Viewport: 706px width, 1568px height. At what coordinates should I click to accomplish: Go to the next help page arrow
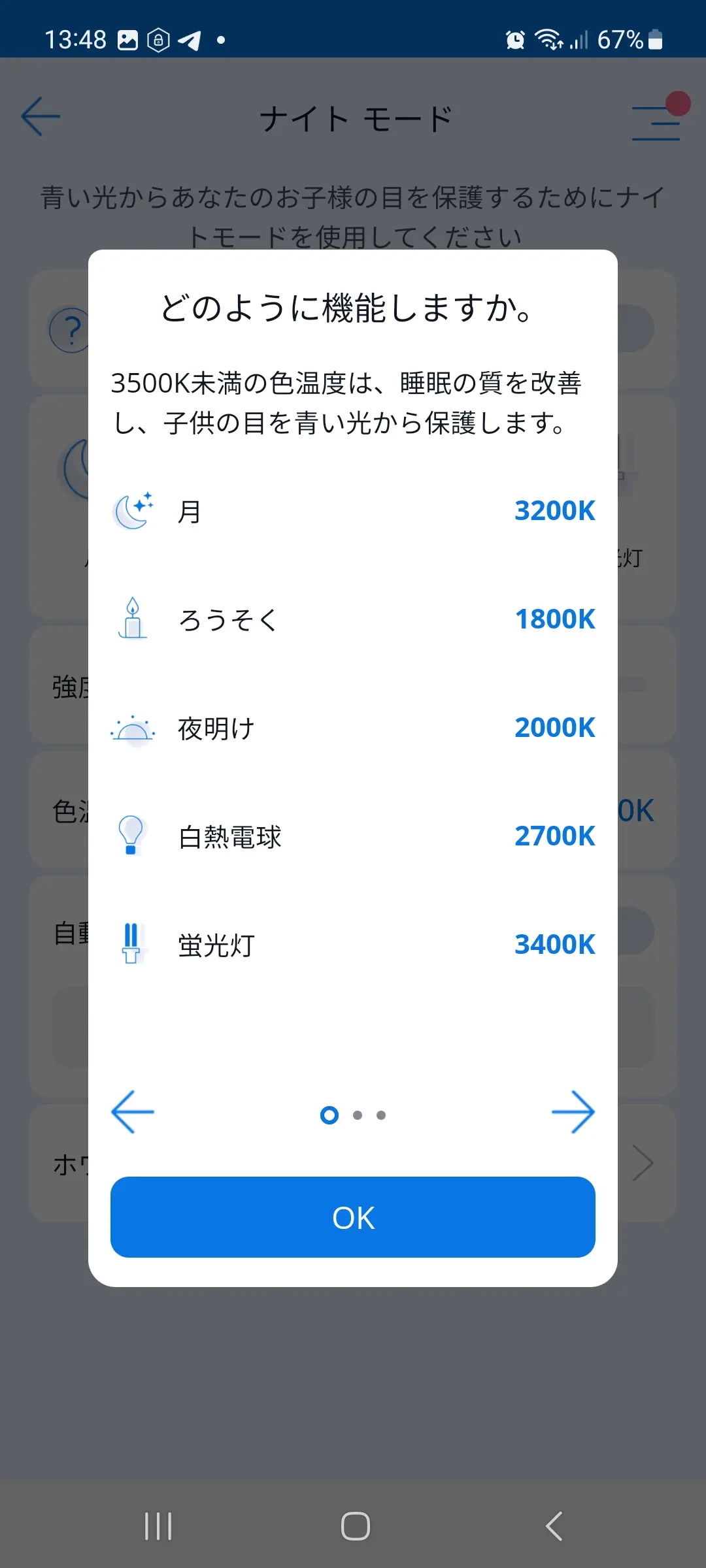point(573,1112)
